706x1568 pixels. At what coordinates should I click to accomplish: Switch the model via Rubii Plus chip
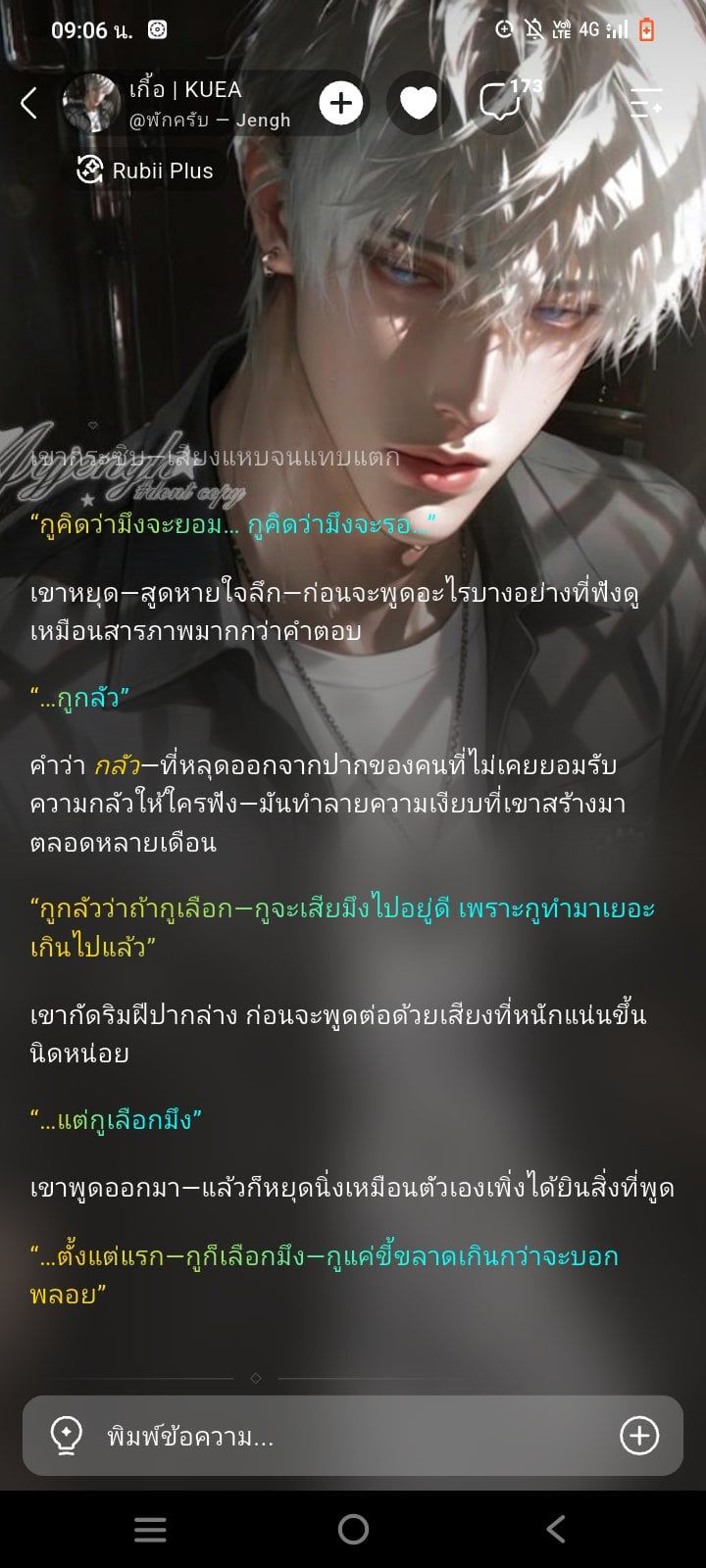[x=145, y=171]
